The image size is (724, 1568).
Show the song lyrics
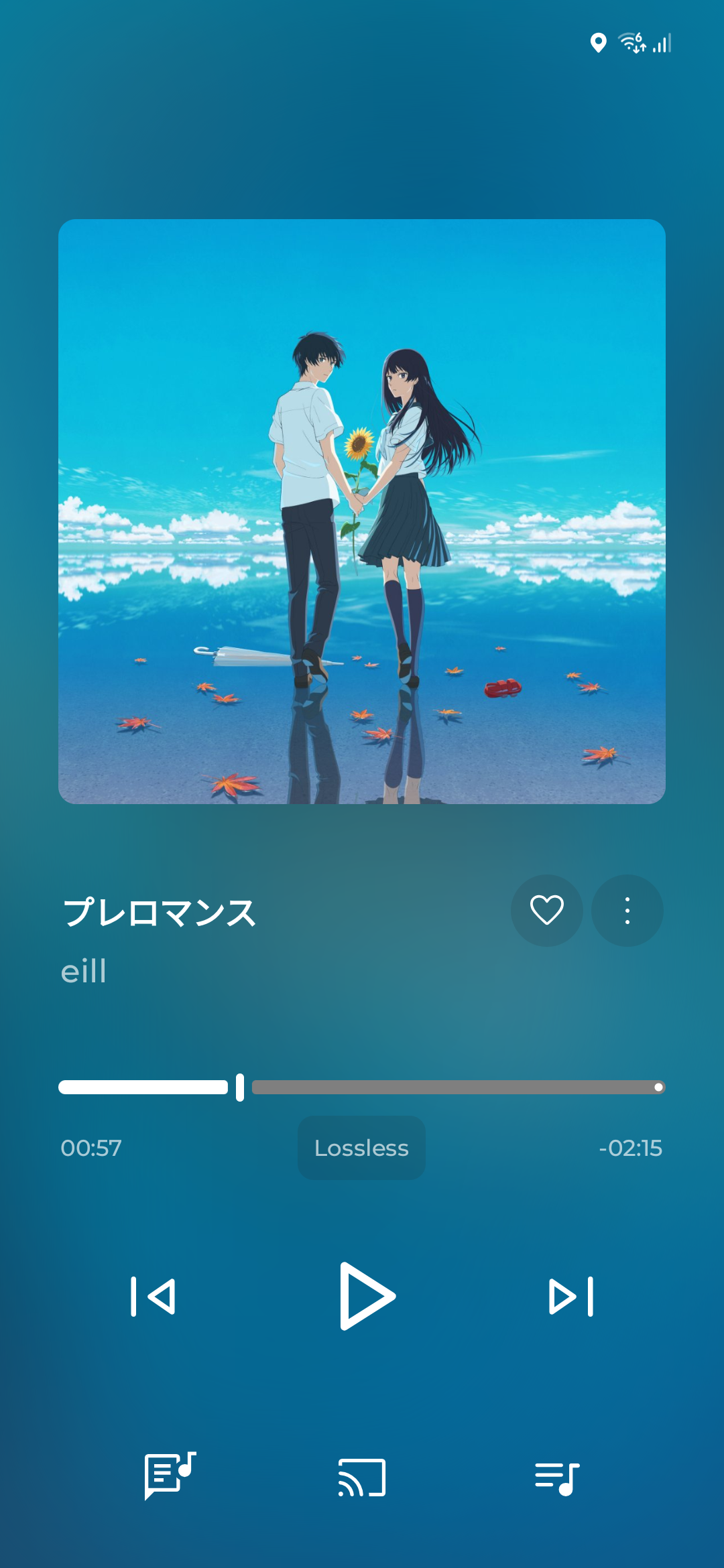[170, 1476]
